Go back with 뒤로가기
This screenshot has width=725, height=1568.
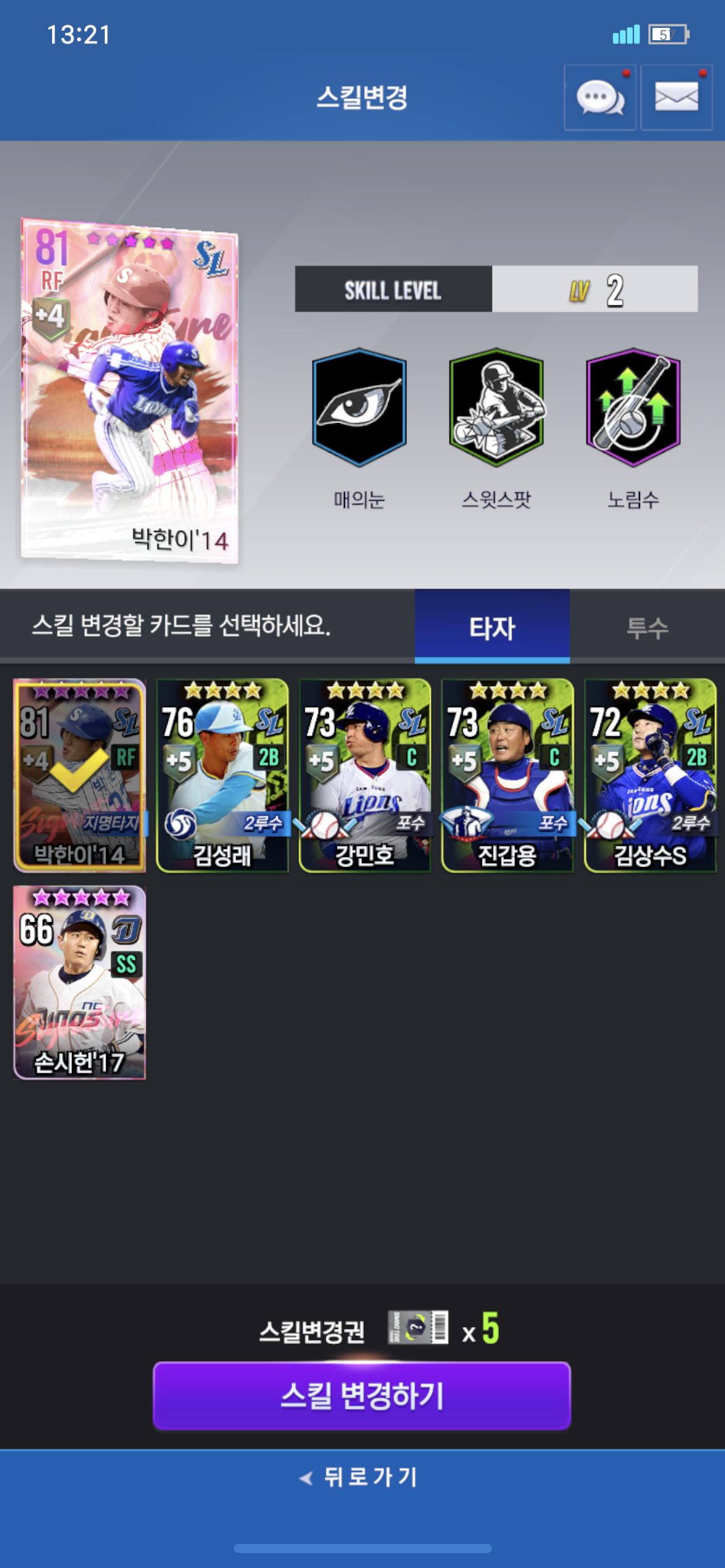[x=359, y=1477]
